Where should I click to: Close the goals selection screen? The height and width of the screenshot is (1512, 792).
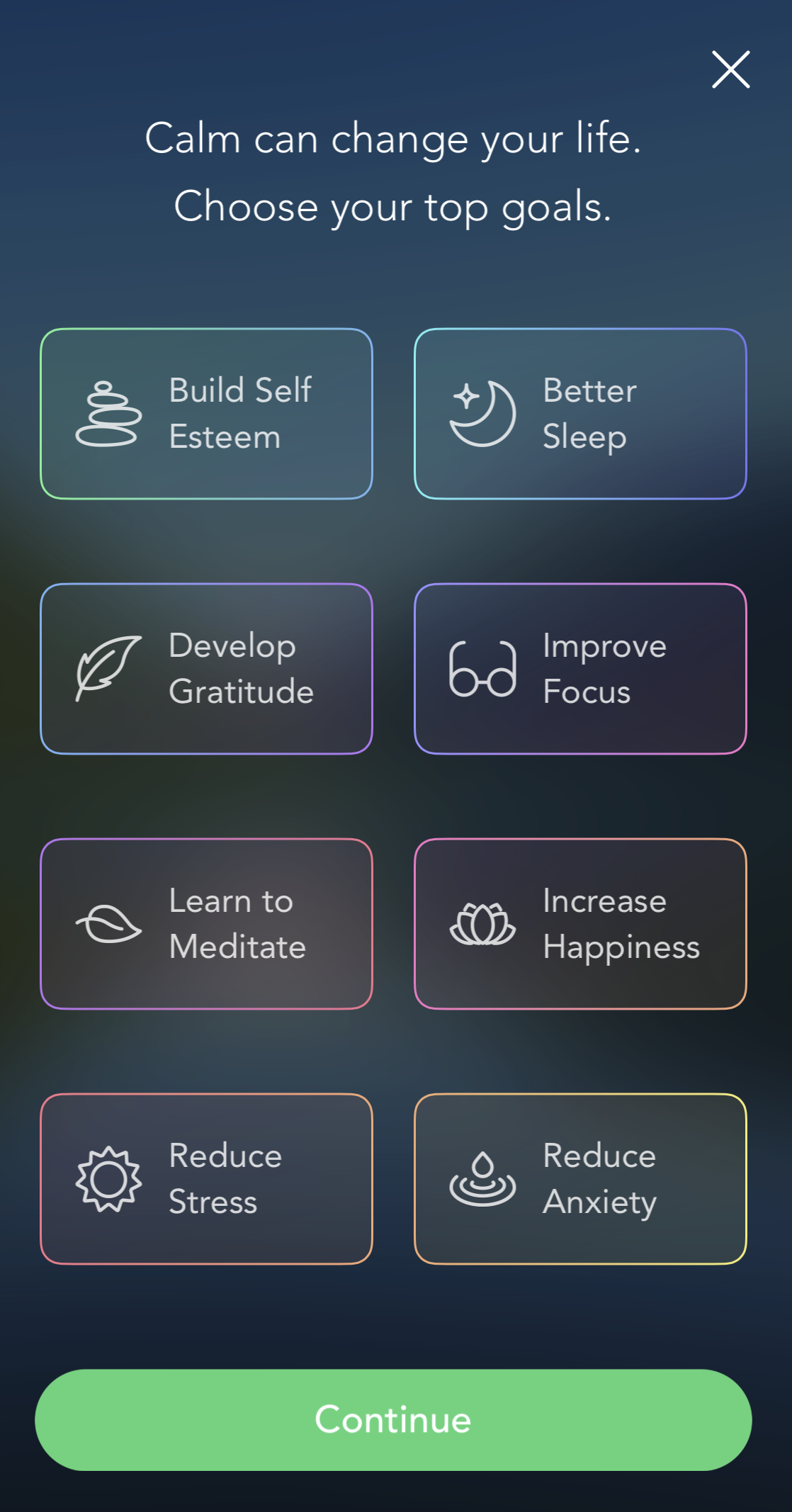(x=730, y=69)
